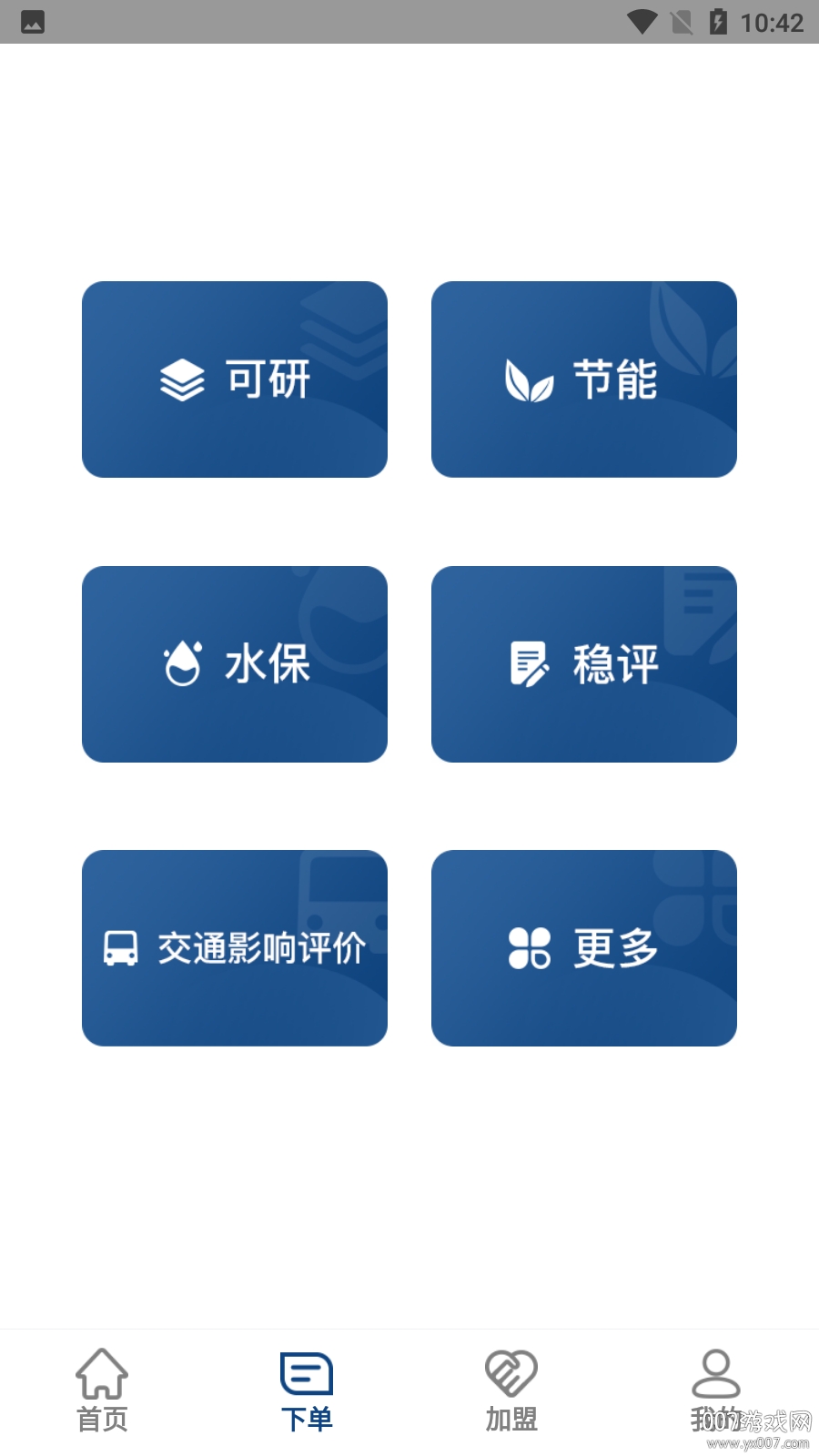This screenshot has height=1456, width=819.
Task: Select the 节能 card
Action: pos(583,379)
